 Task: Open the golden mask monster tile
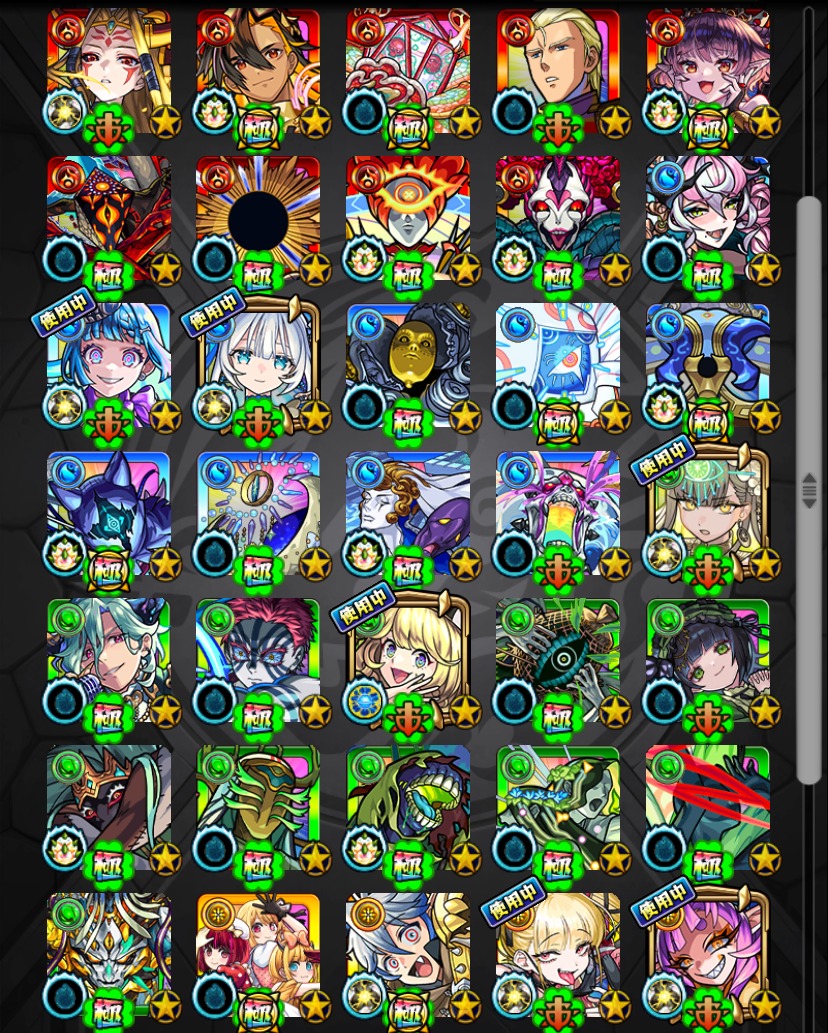(x=408, y=364)
